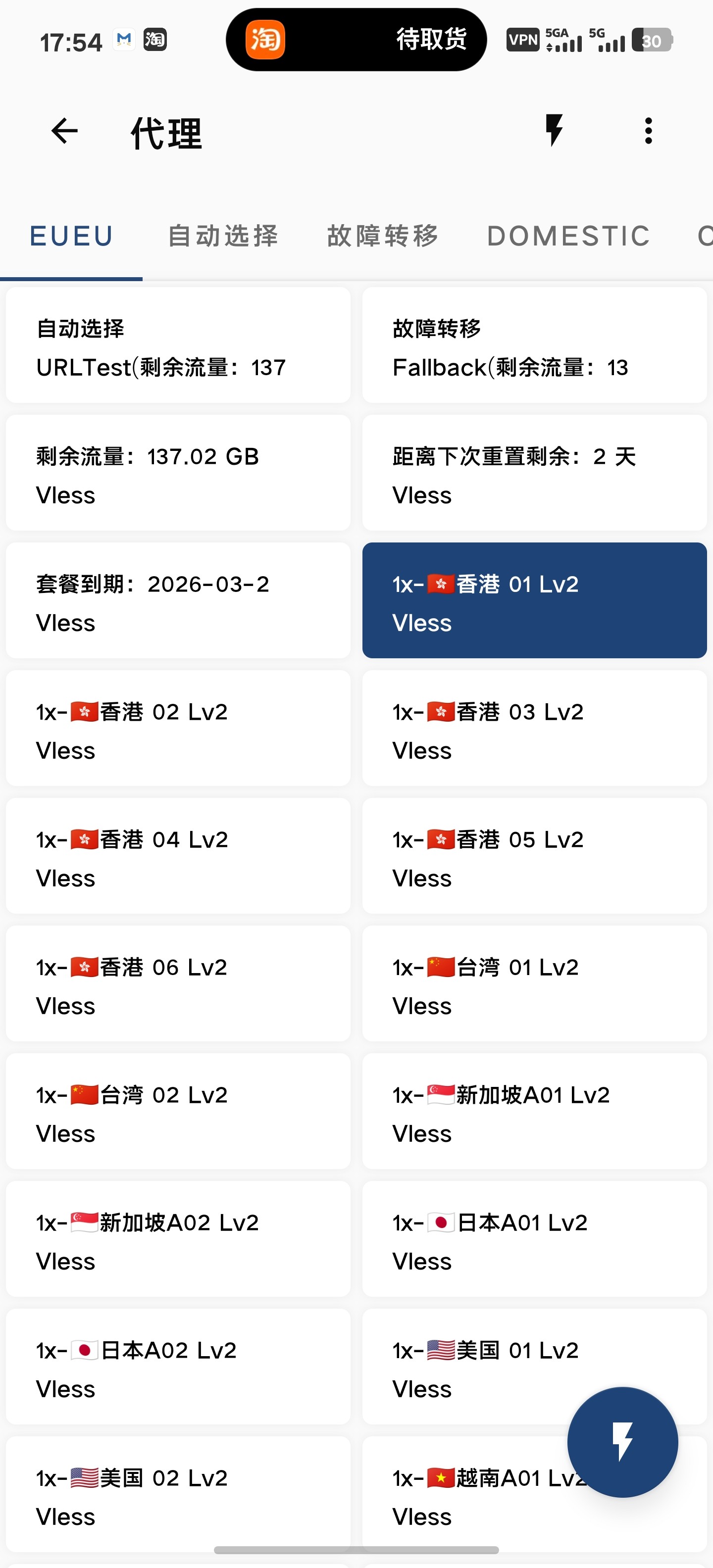Switch to the 自动选择 tab

pyautogui.click(x=223, y=236)
